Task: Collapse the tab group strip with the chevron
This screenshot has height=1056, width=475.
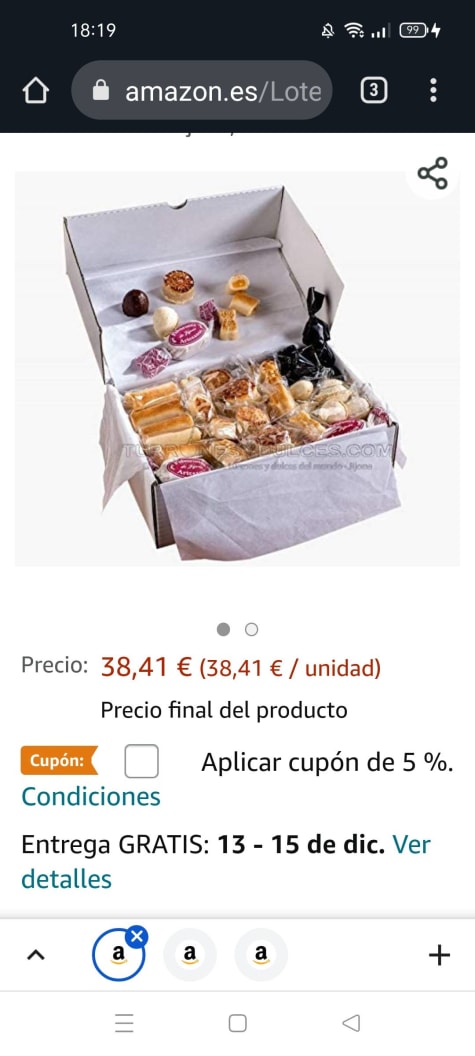Action: click(36, 955)
